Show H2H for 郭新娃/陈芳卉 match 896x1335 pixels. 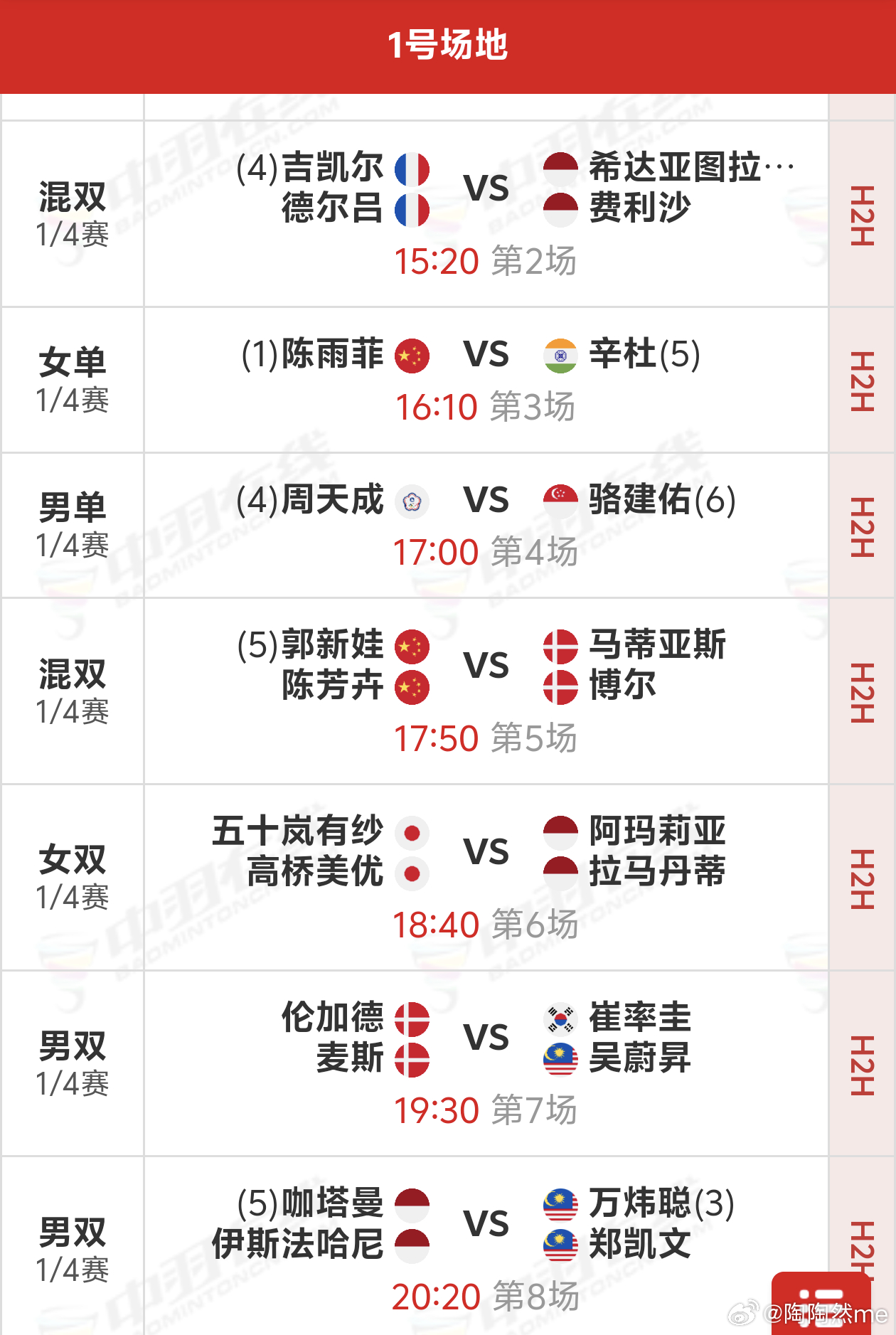(x=862, y=693)
